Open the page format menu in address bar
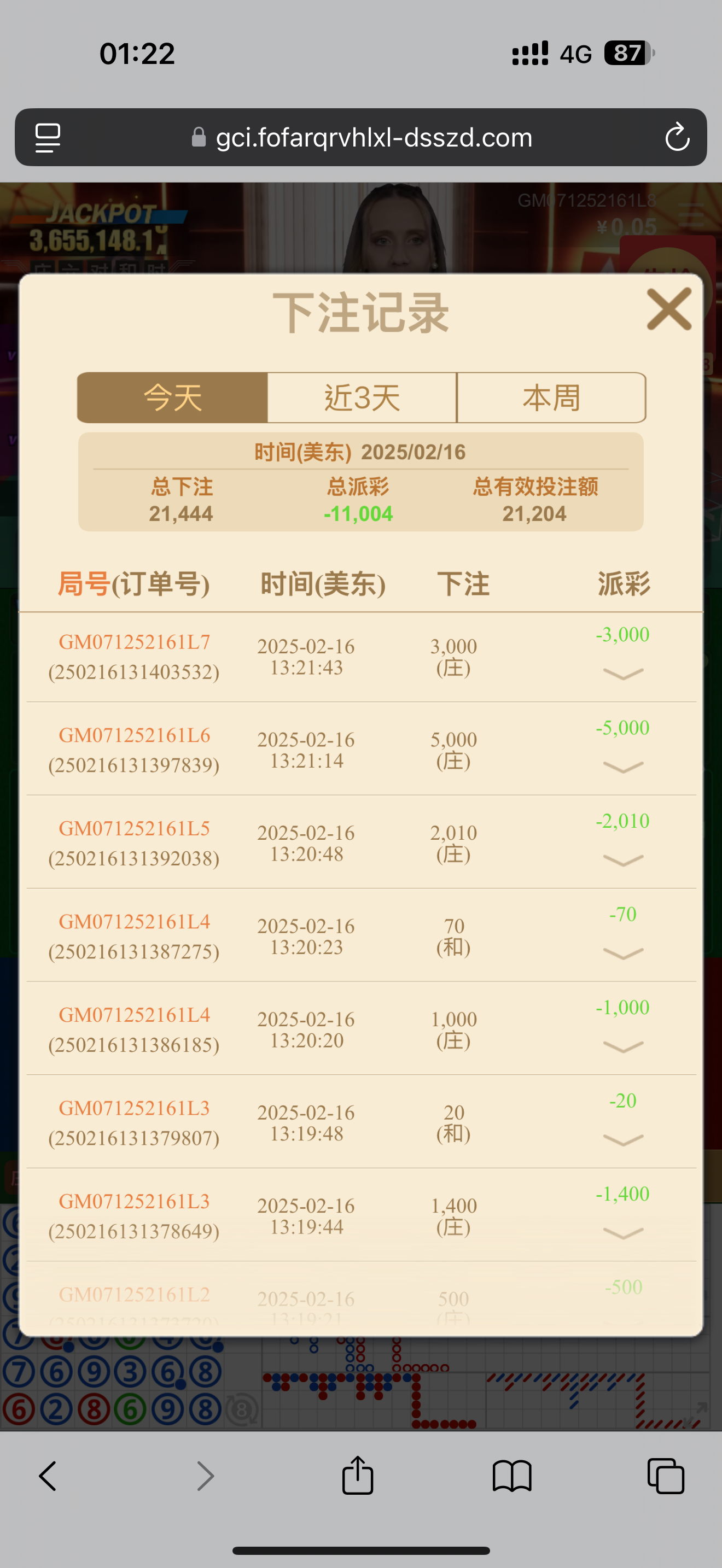 click(48, 138)
